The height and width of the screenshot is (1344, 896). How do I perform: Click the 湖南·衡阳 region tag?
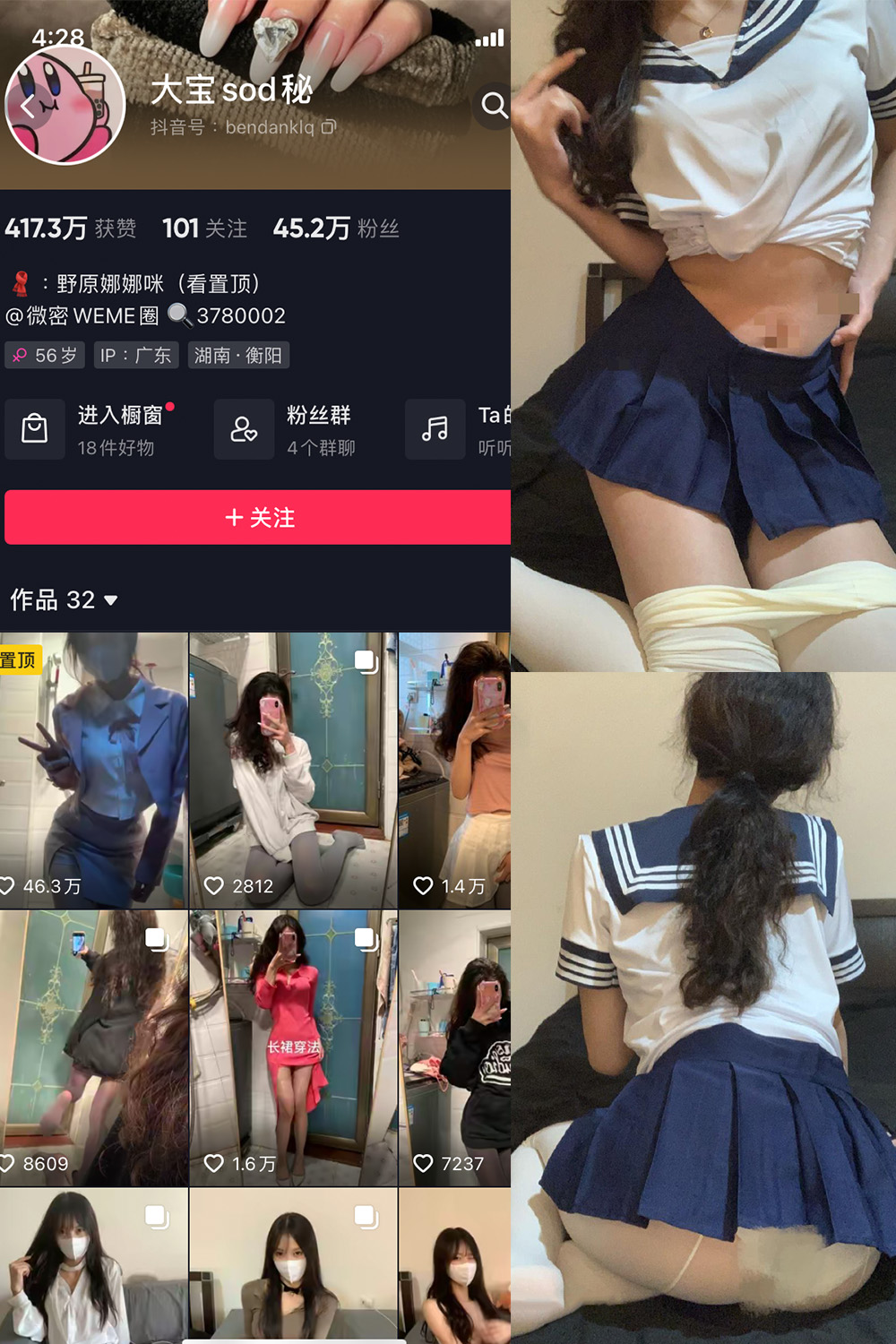[x=238, y=355]
